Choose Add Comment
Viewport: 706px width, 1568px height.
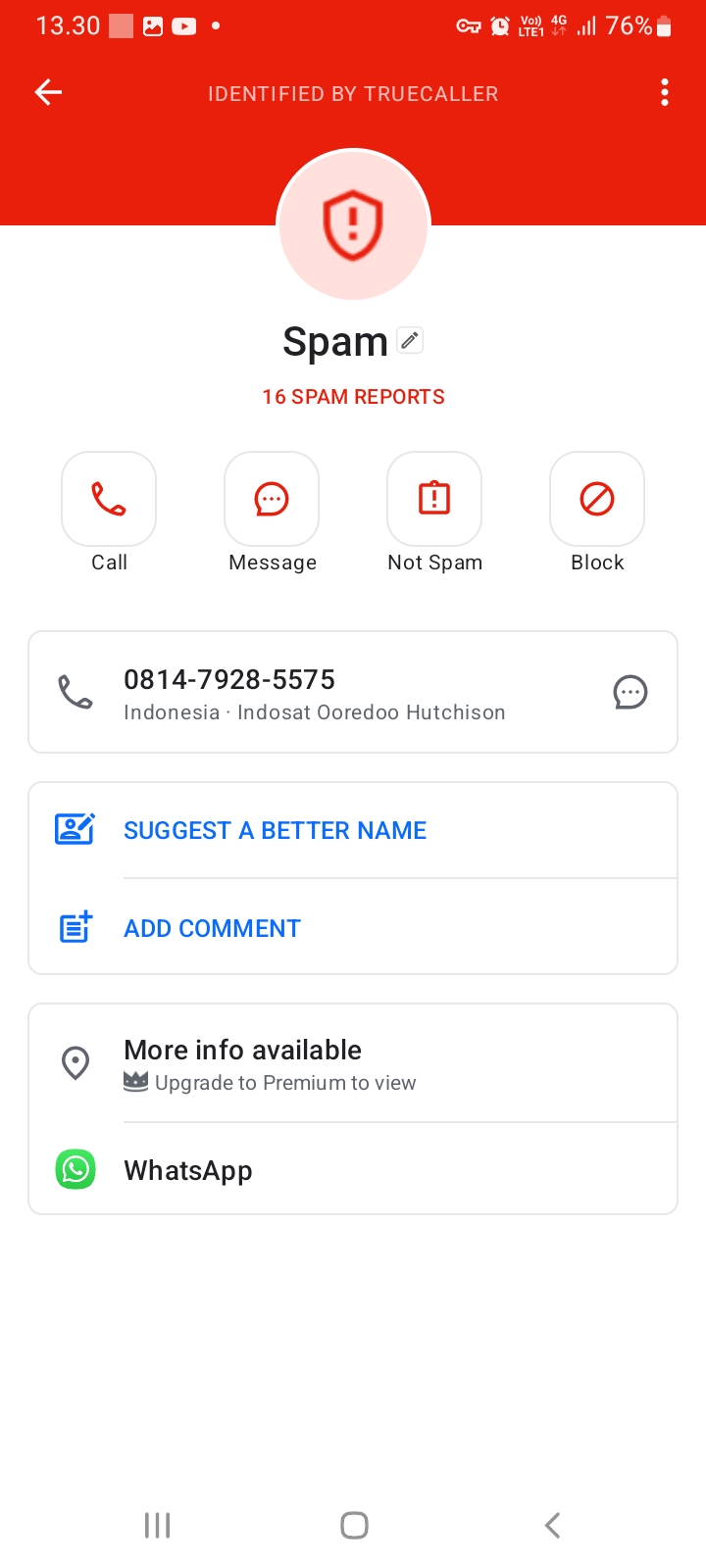coord(212,928)
